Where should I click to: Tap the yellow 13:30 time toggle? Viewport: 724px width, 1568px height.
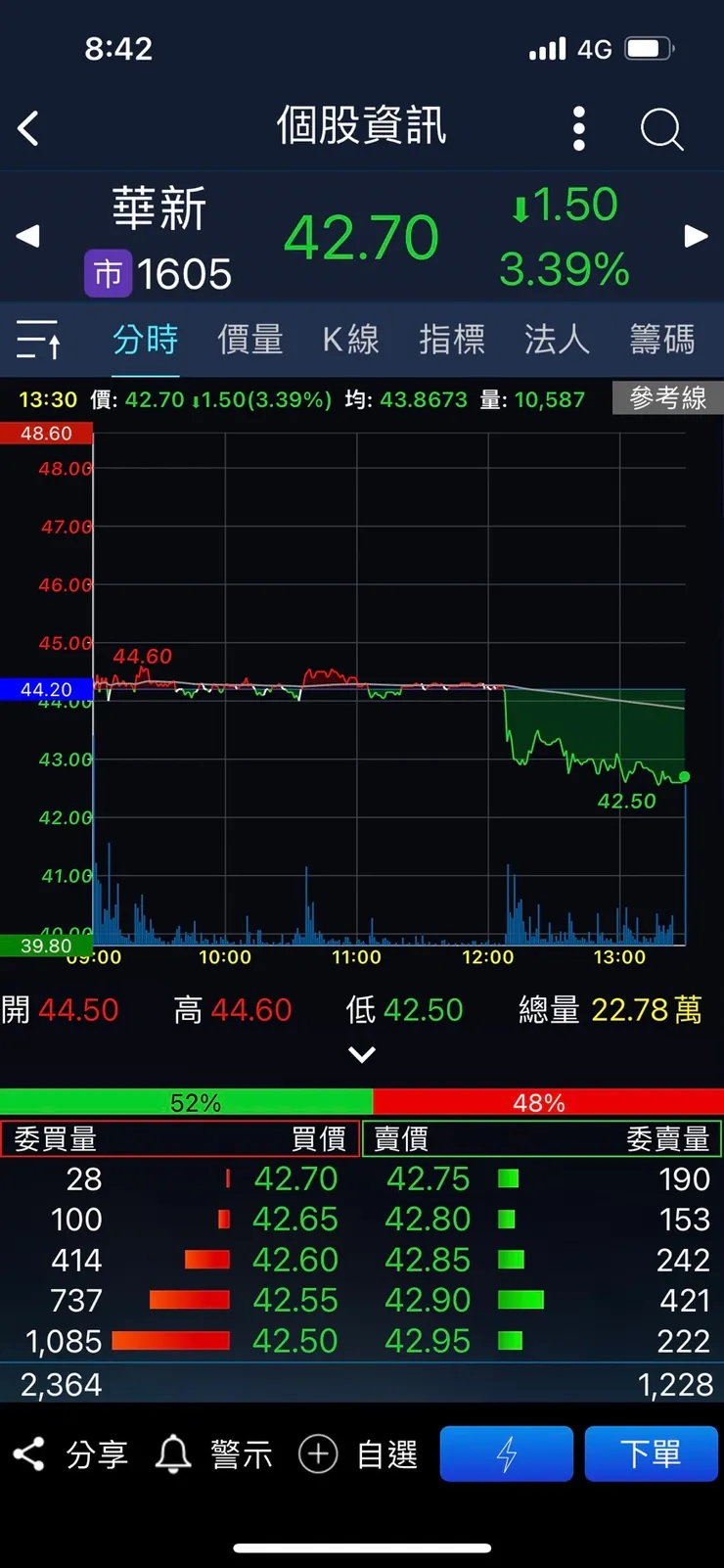pyautogui.click(x=33, y=398)
